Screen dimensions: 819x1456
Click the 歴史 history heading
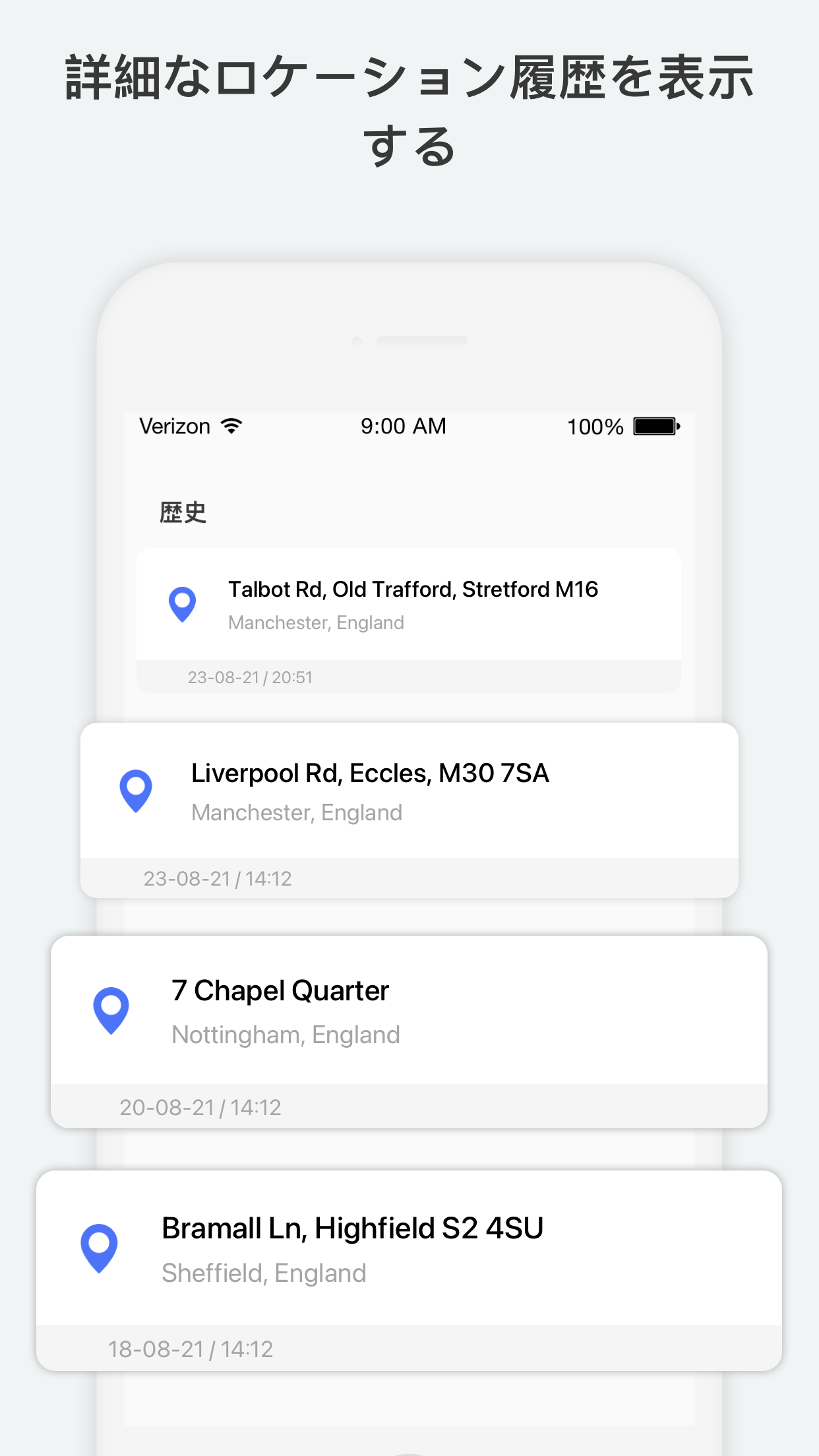tap(183, 510)
